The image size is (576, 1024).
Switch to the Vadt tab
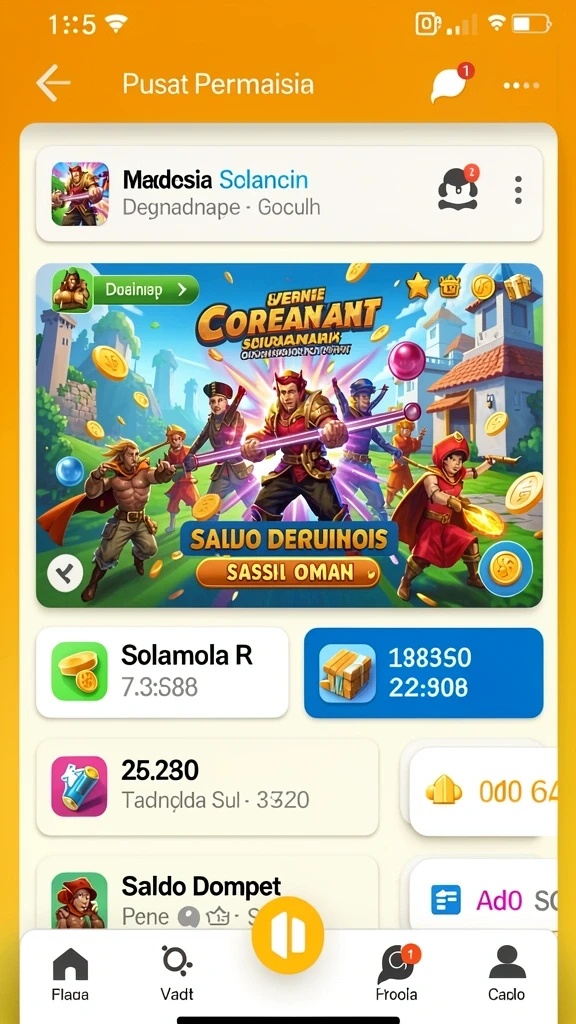pyautogui.click(x=176, y=973)
